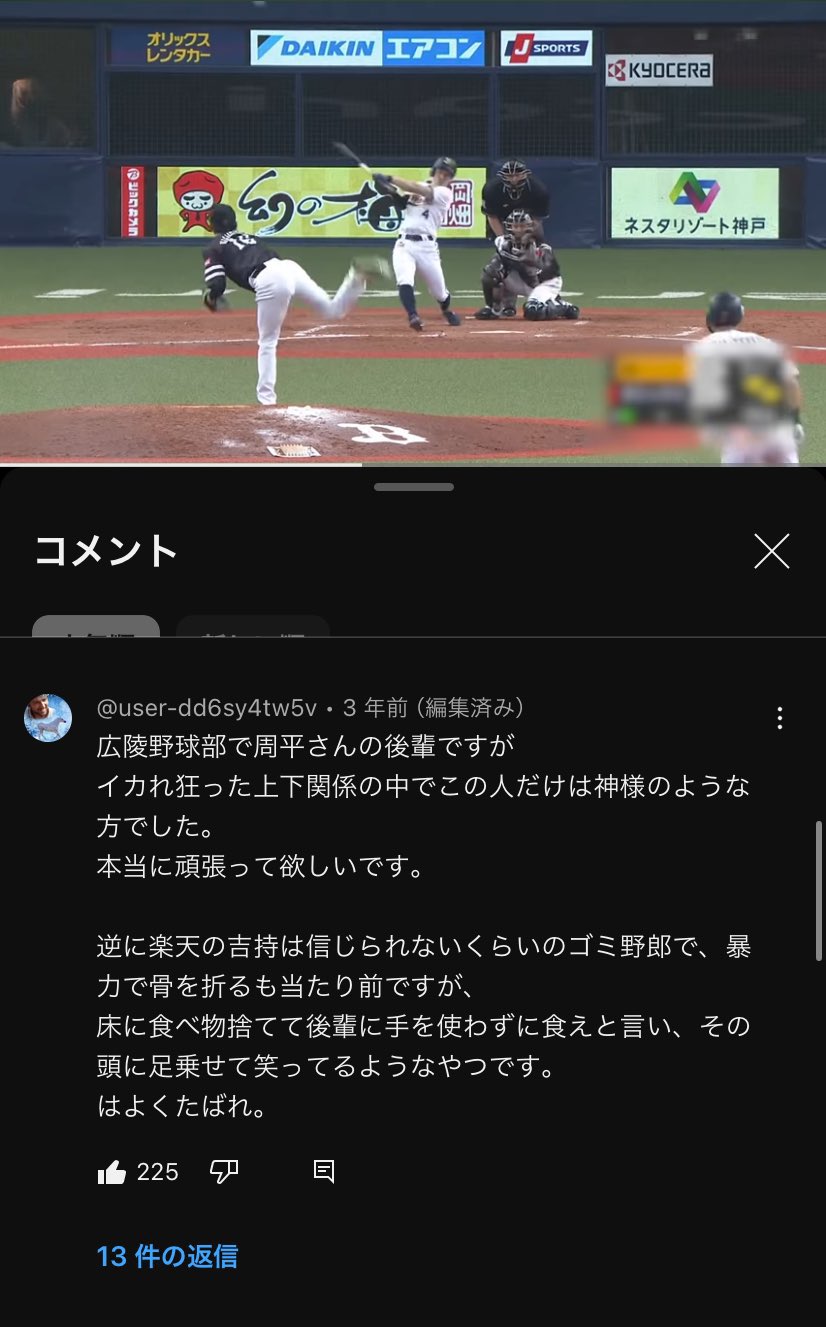The width and height of the screenshot is (826, 1327).
Task: Close the コメント panel
Action: tap(771, 551)
